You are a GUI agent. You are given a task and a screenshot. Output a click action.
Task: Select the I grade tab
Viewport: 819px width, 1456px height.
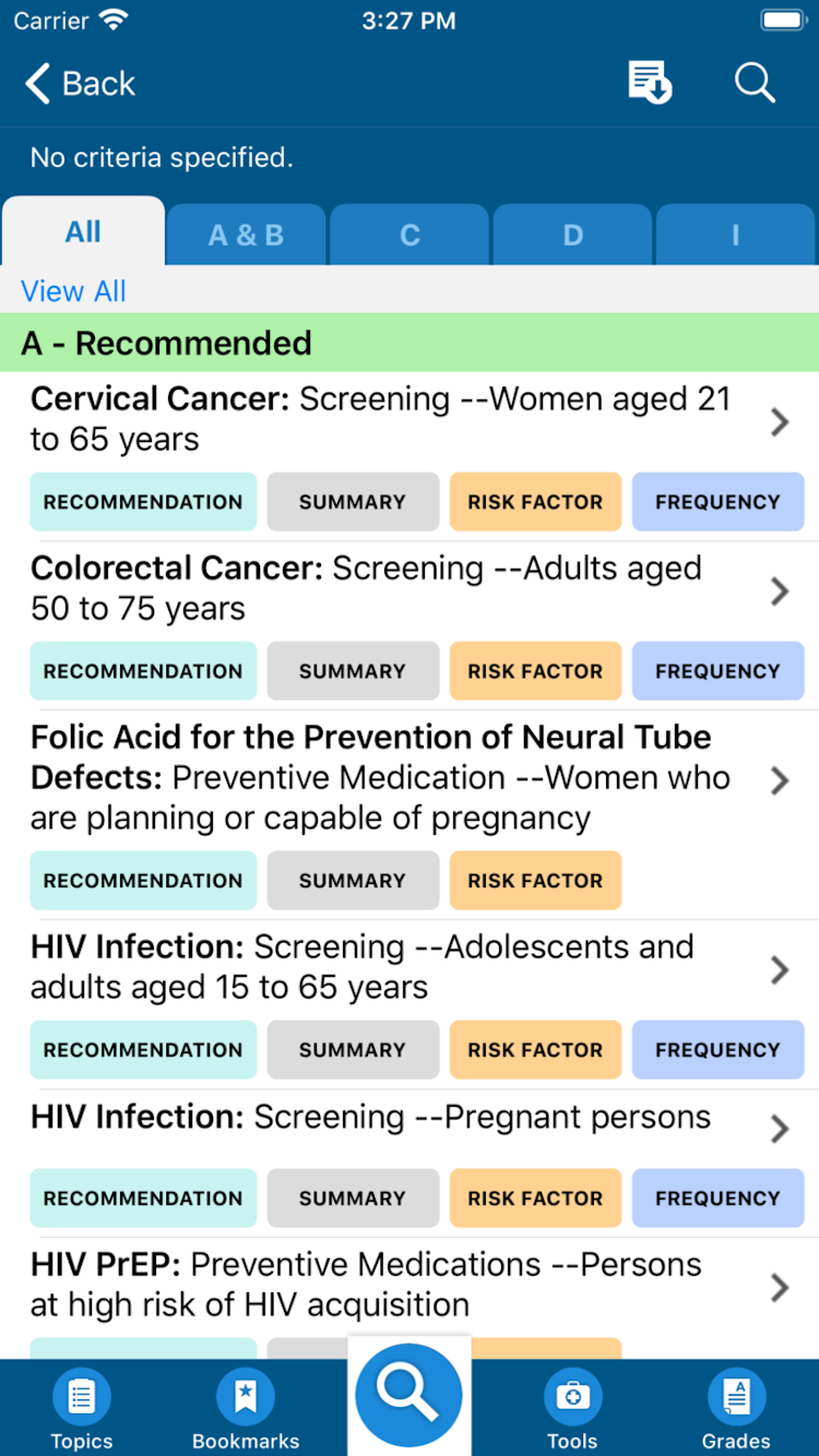coord(735,235)
